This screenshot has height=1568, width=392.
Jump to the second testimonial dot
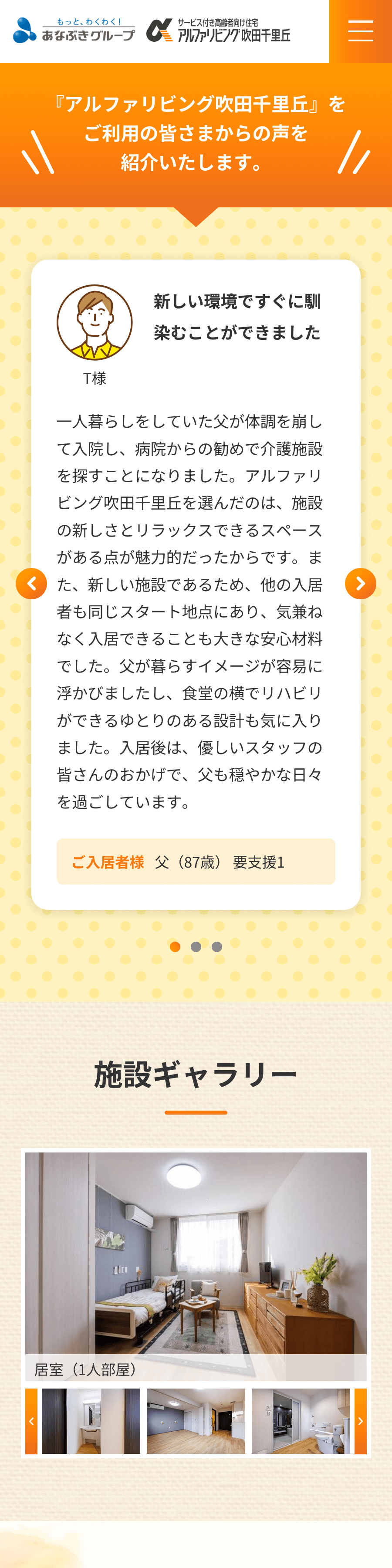click(196, 946)
